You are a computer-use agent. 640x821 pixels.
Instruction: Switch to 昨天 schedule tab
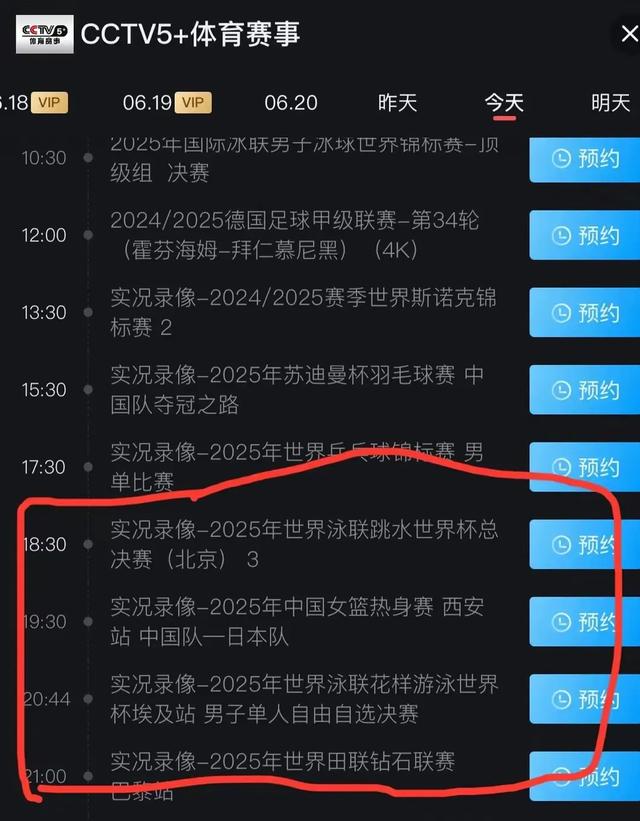pyautogui.click(x=397, y=102)
